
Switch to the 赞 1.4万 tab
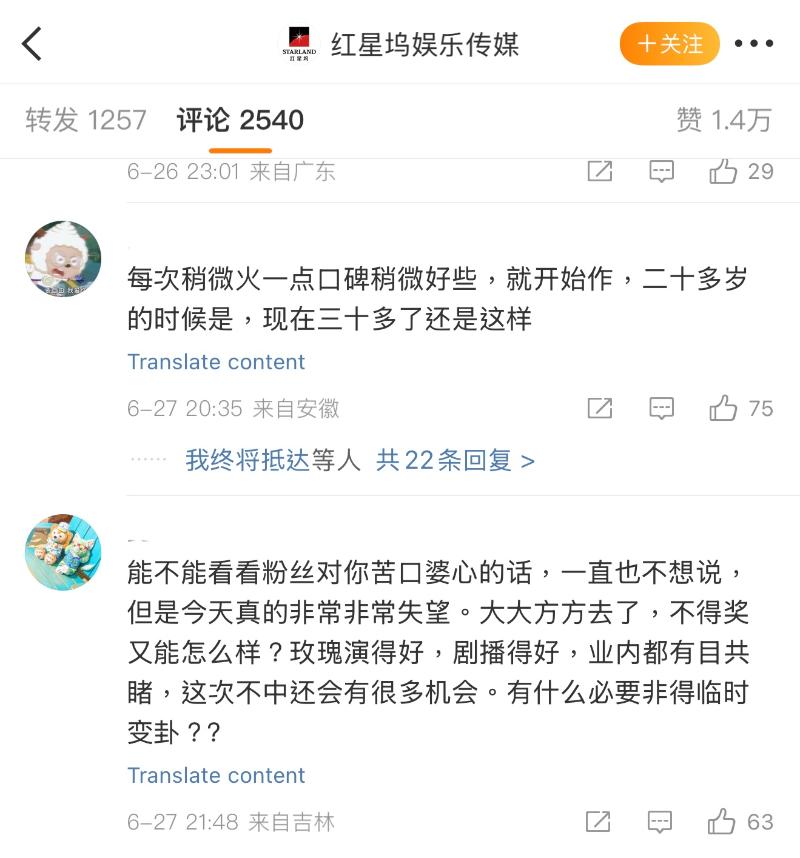point(724,120)
